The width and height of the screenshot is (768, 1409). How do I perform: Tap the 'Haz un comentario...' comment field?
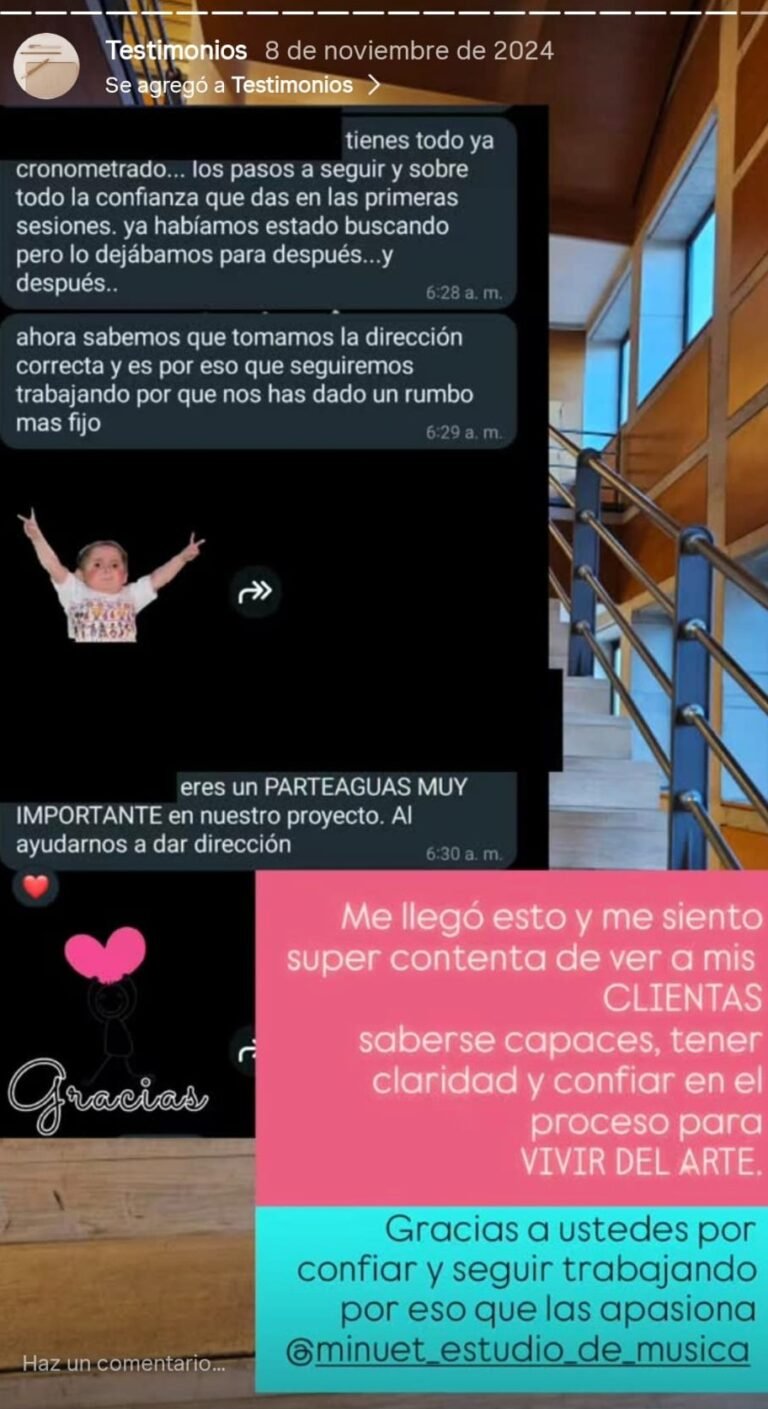point(124,1362)
